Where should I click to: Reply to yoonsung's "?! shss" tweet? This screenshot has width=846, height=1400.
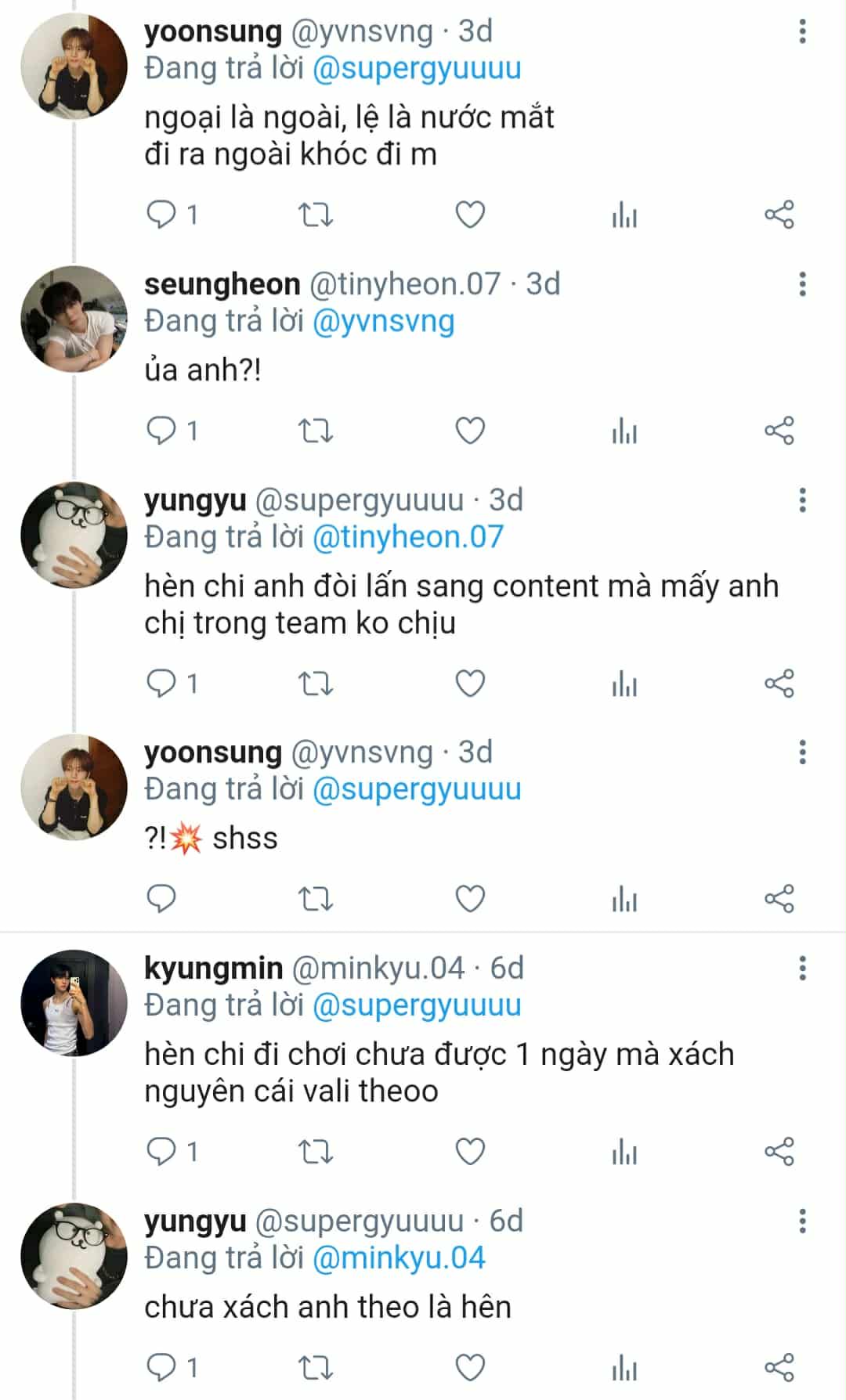(x=161, y=898)
